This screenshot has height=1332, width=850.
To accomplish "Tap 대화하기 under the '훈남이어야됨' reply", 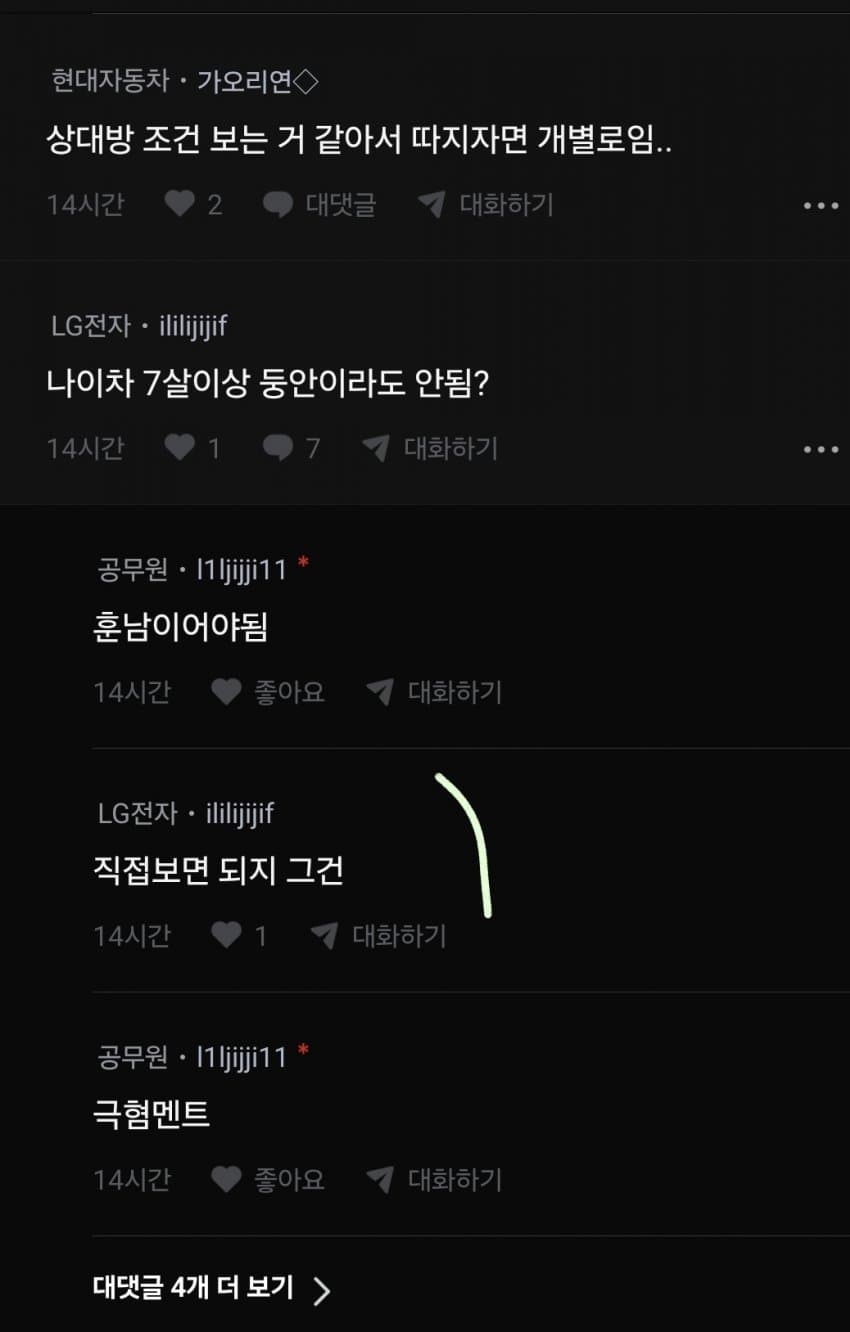I will (x=435, y=692).
